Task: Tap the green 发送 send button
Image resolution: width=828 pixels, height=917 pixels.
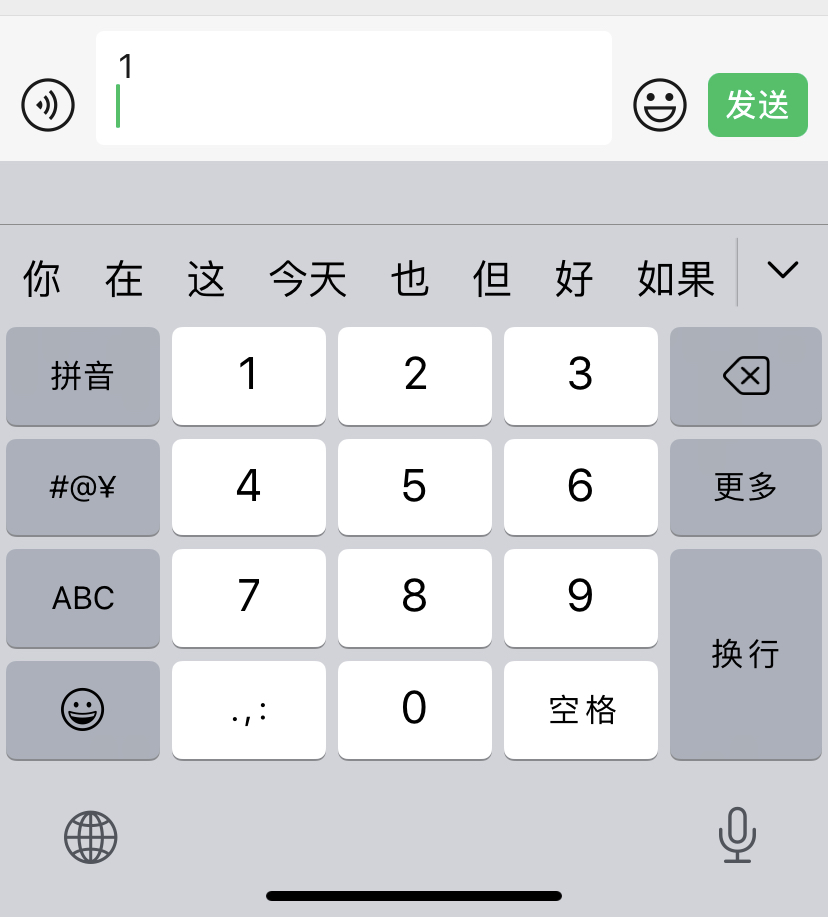Action: (757, 105)
